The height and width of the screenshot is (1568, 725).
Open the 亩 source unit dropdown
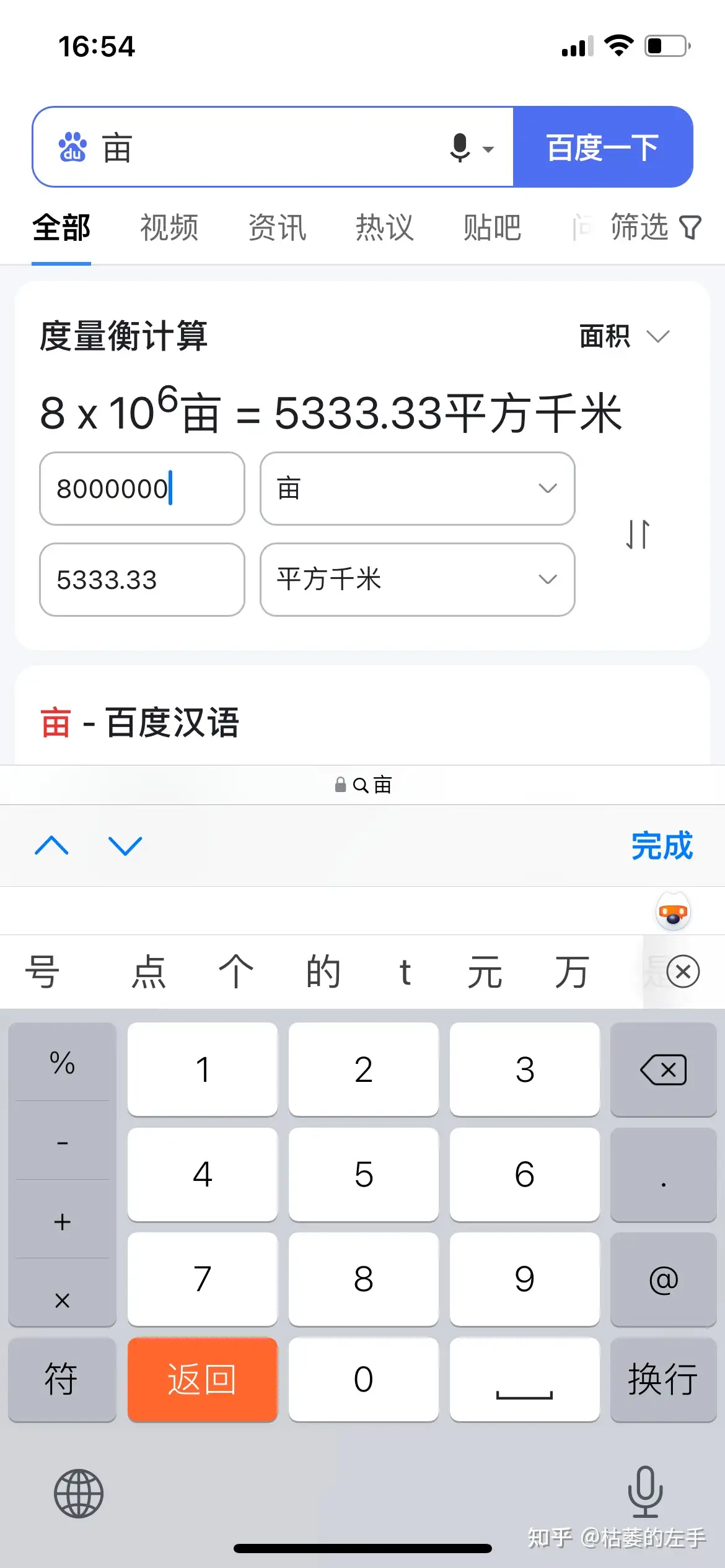(418, 489)
